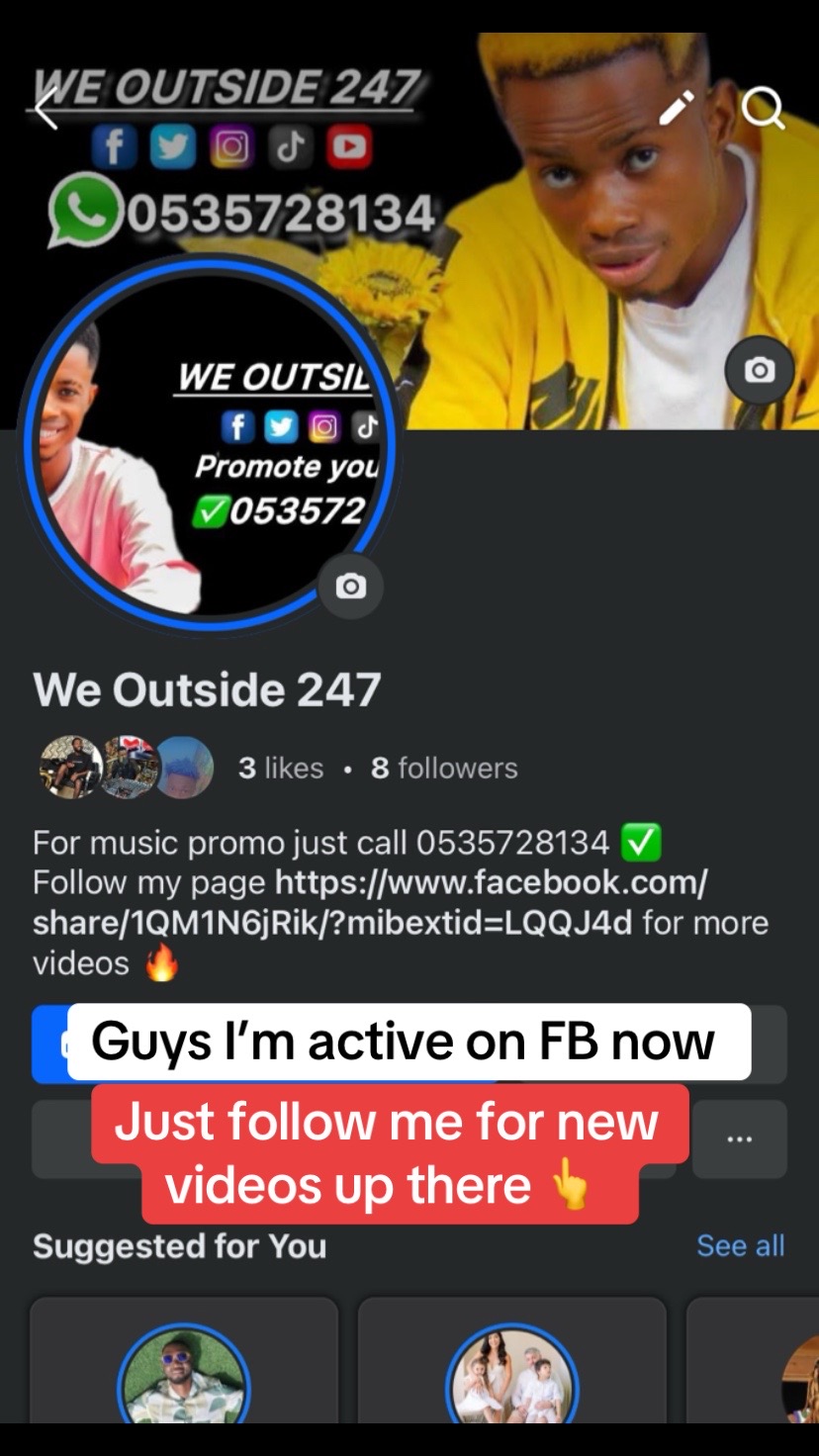Open the three-dot more options button
The width and height of the screenshot is (819, 1456).
[739, 1139]
